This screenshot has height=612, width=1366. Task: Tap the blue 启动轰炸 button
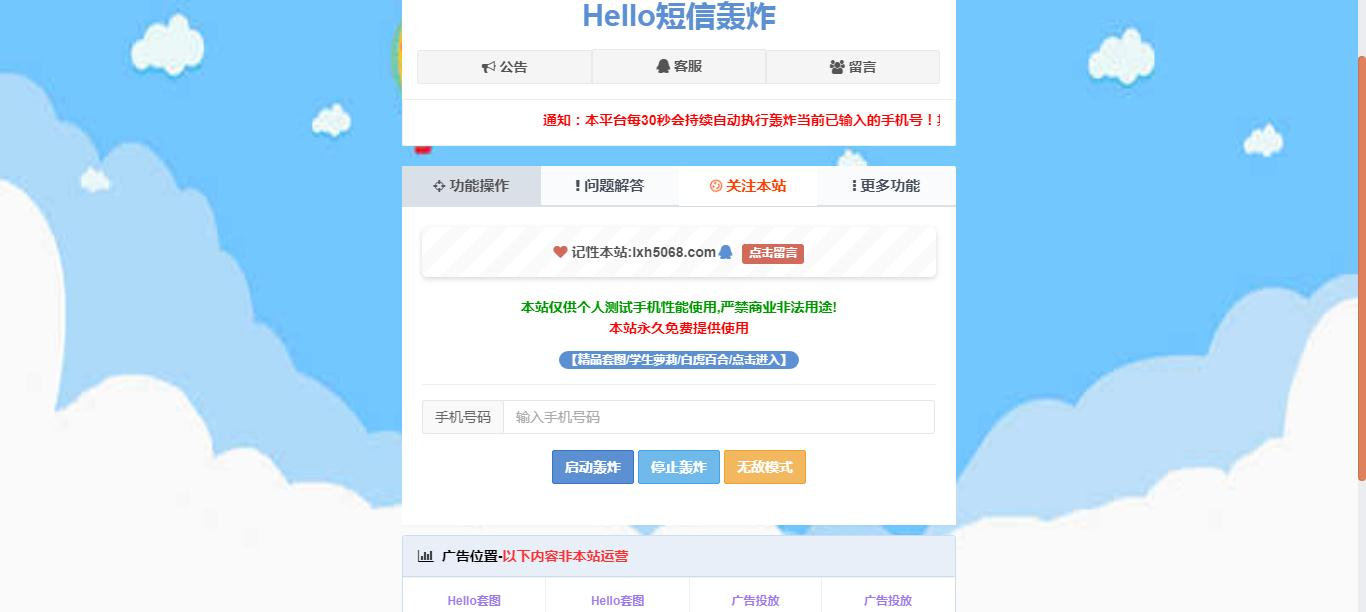click(592, 467)
